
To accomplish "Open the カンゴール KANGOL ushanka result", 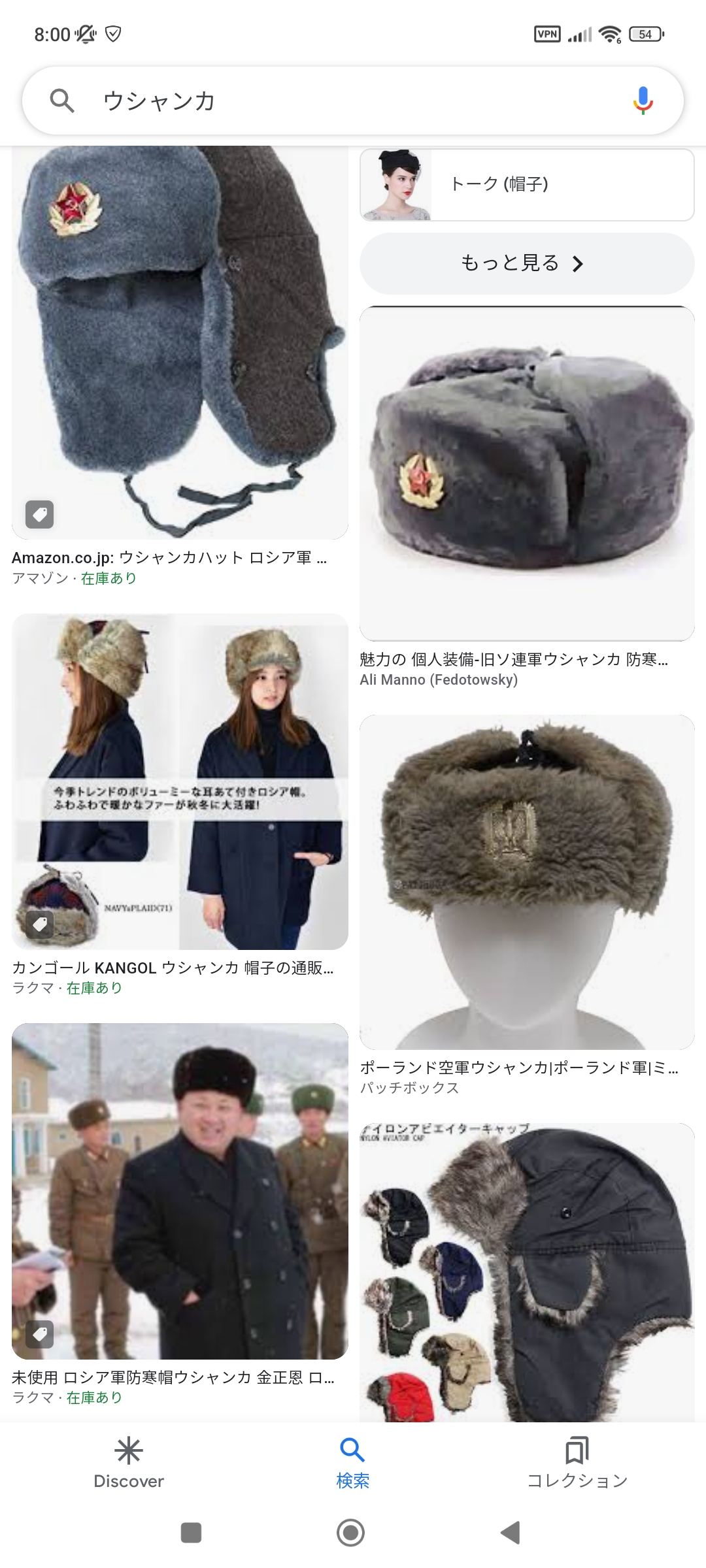I will 180,781.
